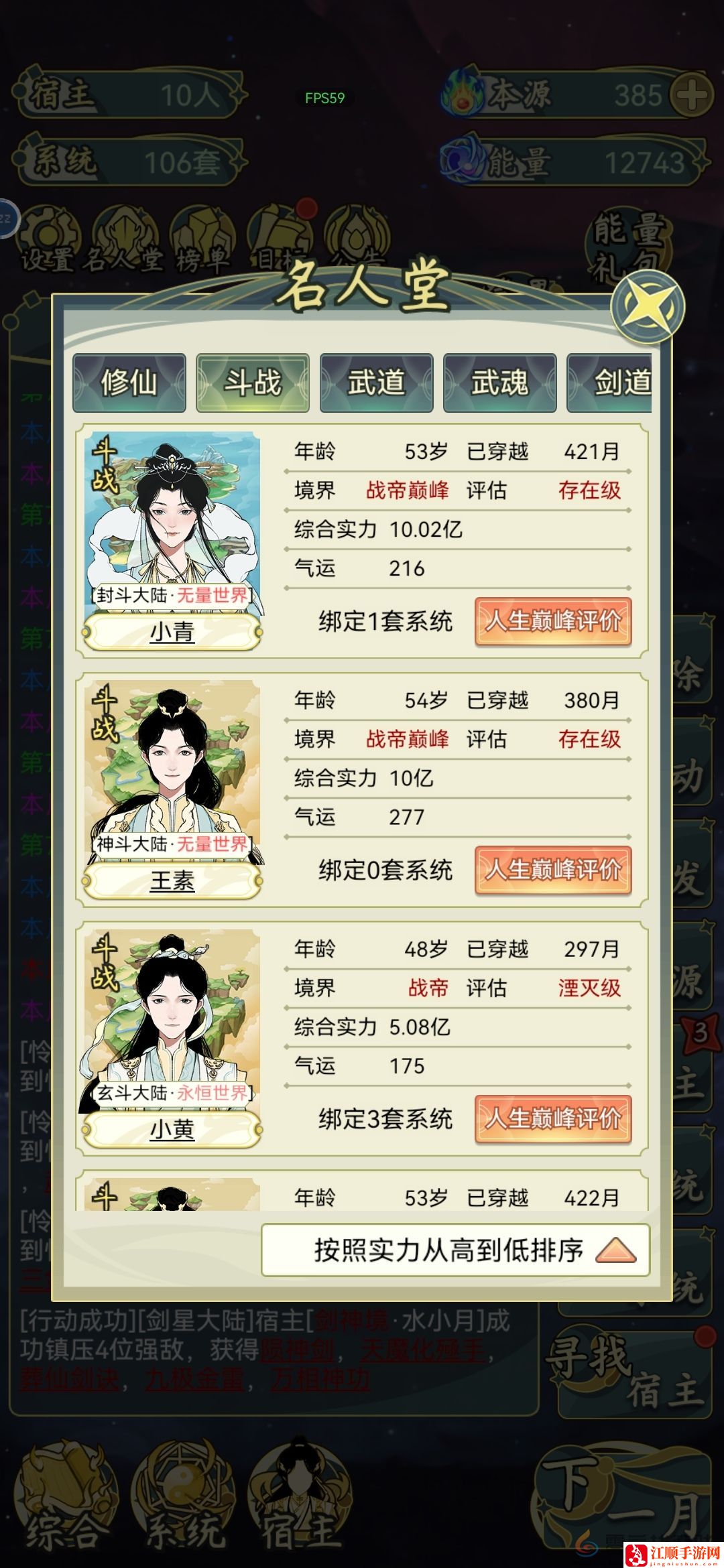
Task: View 人生巅峰评价 for 小黄
Action: pos(553,1118)
